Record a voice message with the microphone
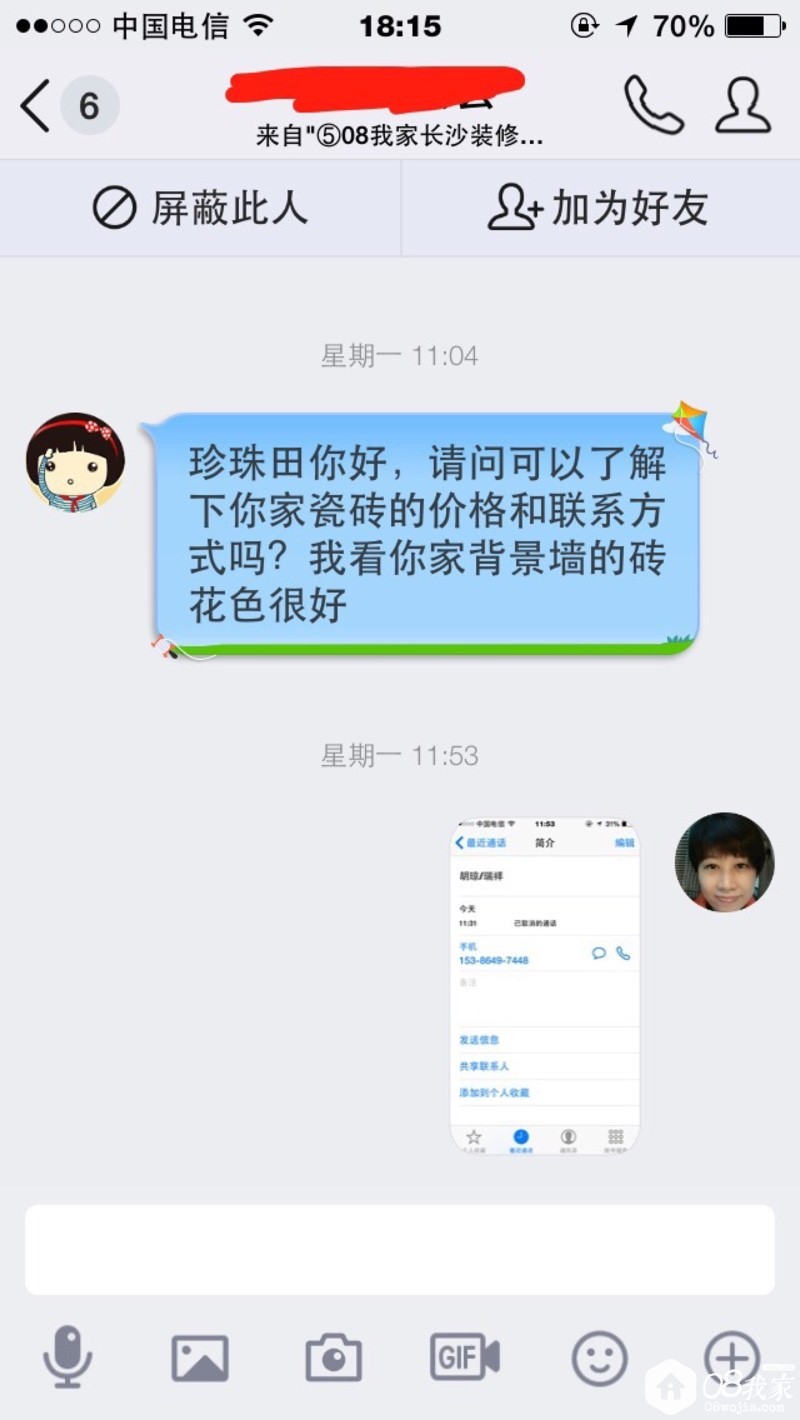The width and height of the screenshot is (800, 1420). pos(68,1358)
